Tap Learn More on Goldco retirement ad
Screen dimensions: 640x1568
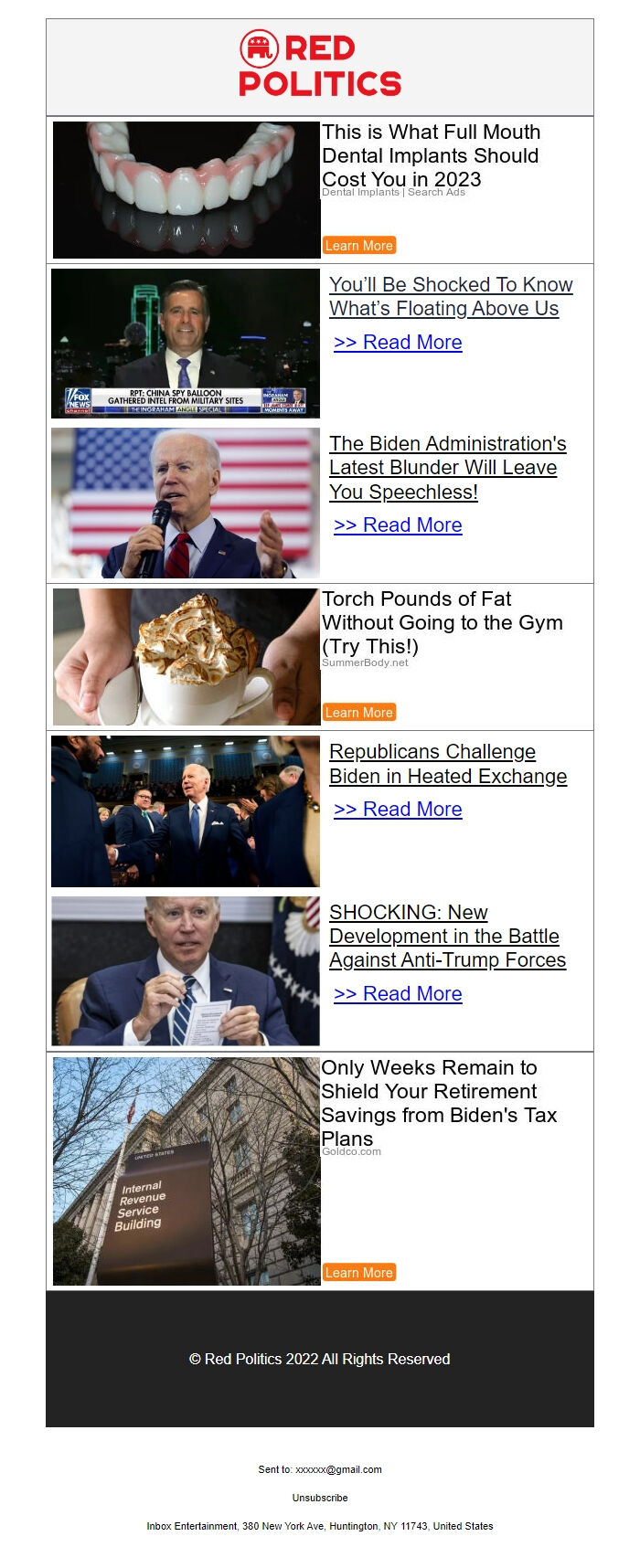pos(358,1272)
